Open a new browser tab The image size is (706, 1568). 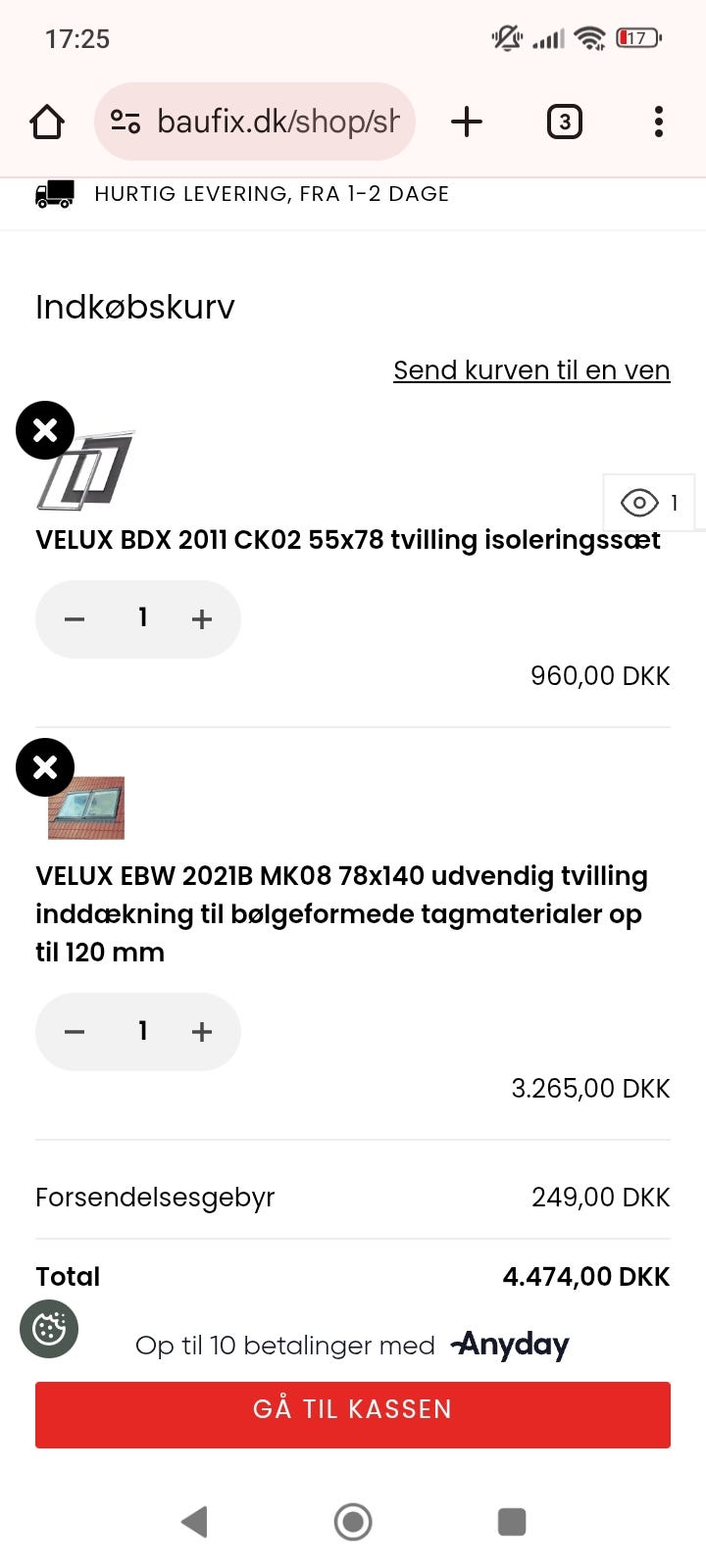click(x=467, y=122)
